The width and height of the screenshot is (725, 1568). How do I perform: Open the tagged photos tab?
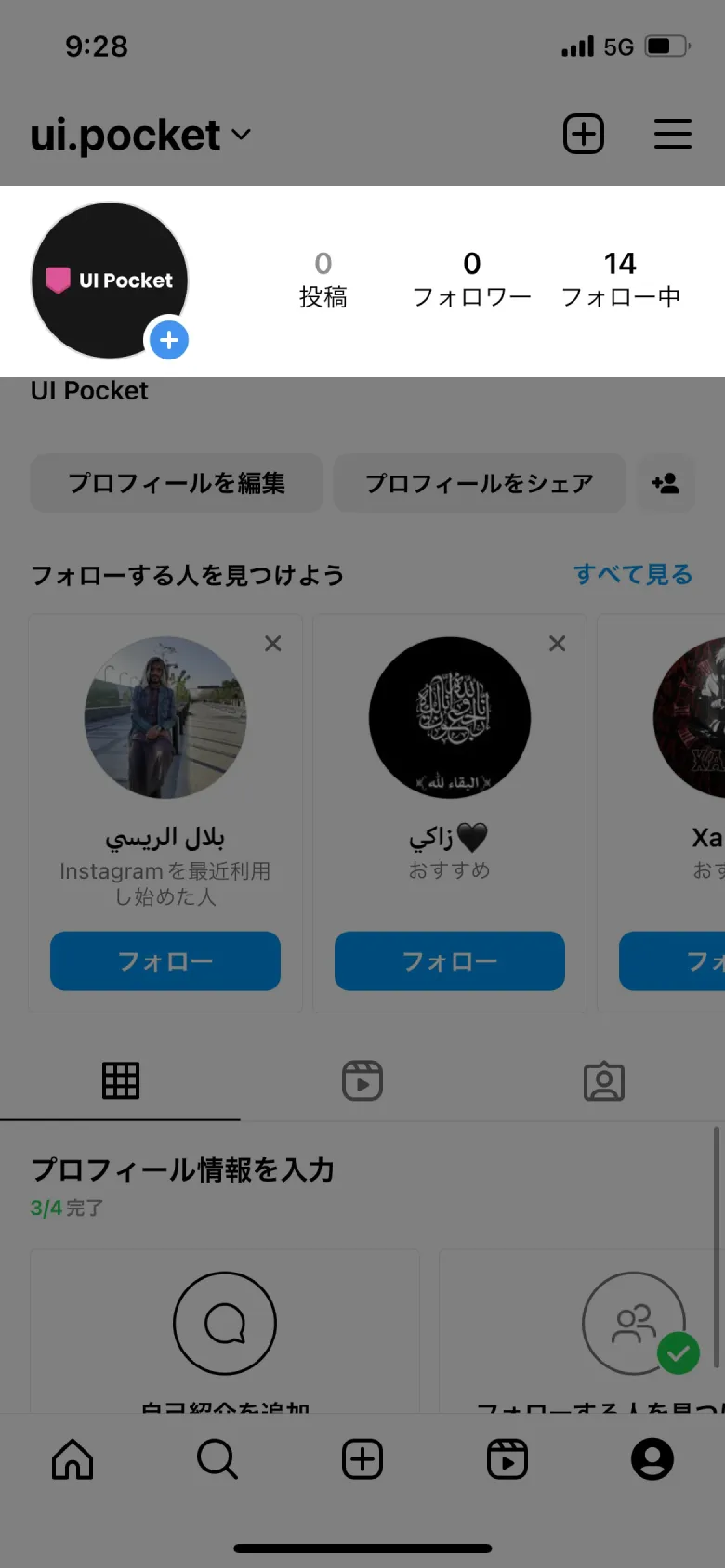(604, 1080)
